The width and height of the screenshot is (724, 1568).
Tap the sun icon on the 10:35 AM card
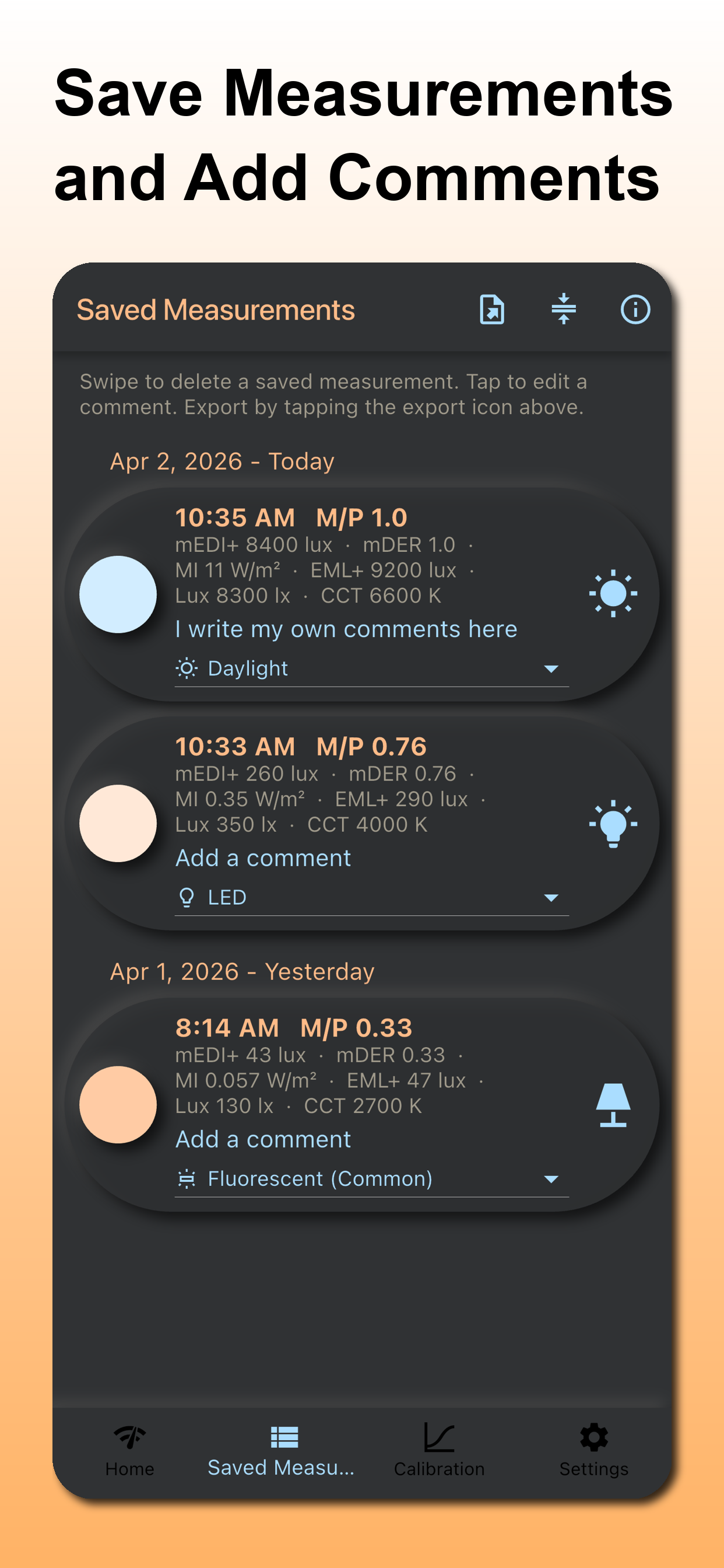613,594
